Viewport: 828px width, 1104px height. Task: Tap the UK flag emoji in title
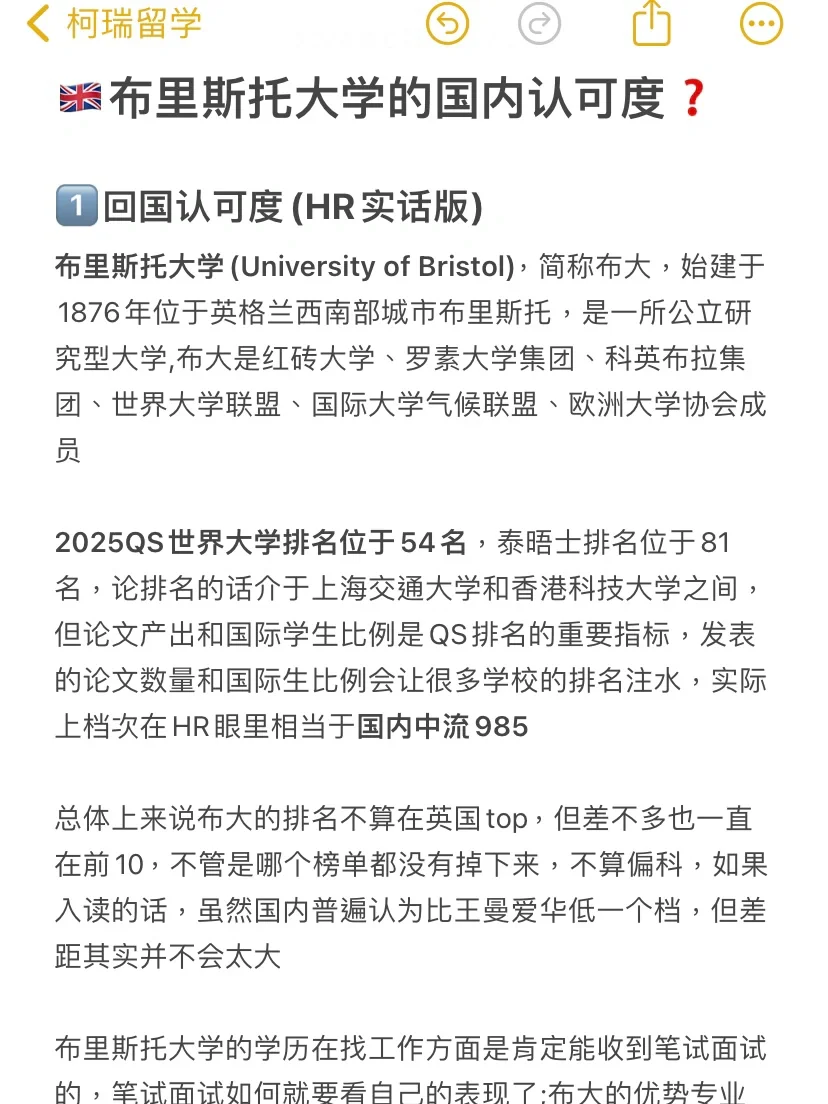pyautogui.click(x=80, y=94)
